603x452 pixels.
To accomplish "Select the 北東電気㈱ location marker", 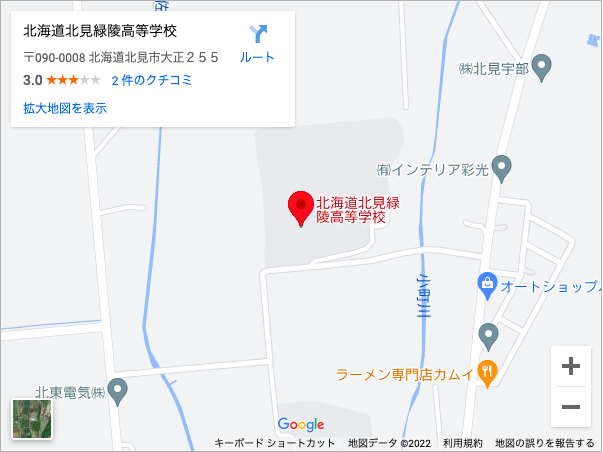I will (118, 392).
